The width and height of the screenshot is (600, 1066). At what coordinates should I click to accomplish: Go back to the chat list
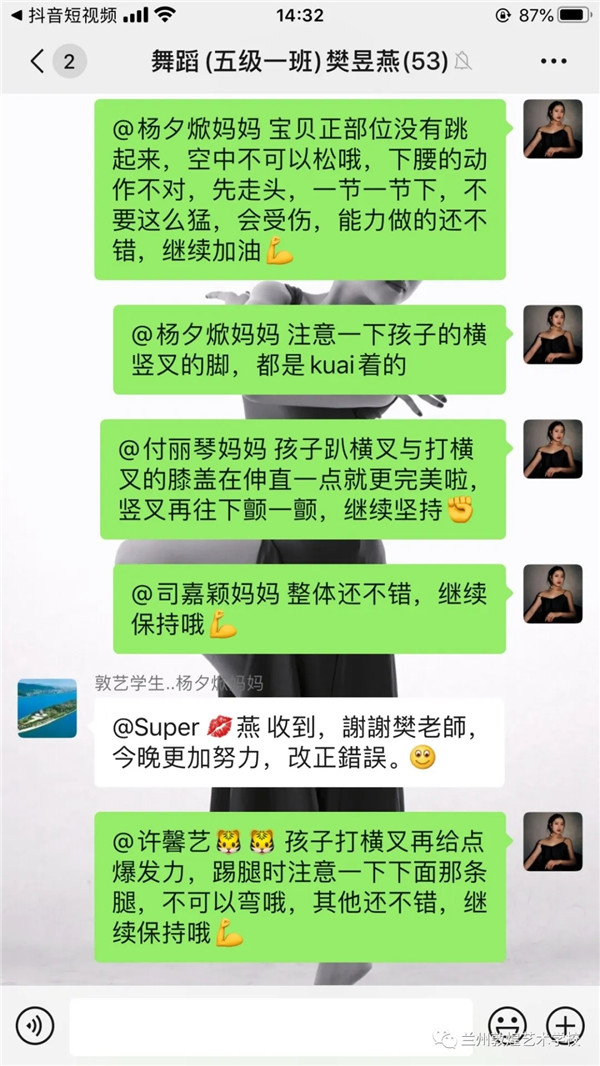(x=38, y=62)
